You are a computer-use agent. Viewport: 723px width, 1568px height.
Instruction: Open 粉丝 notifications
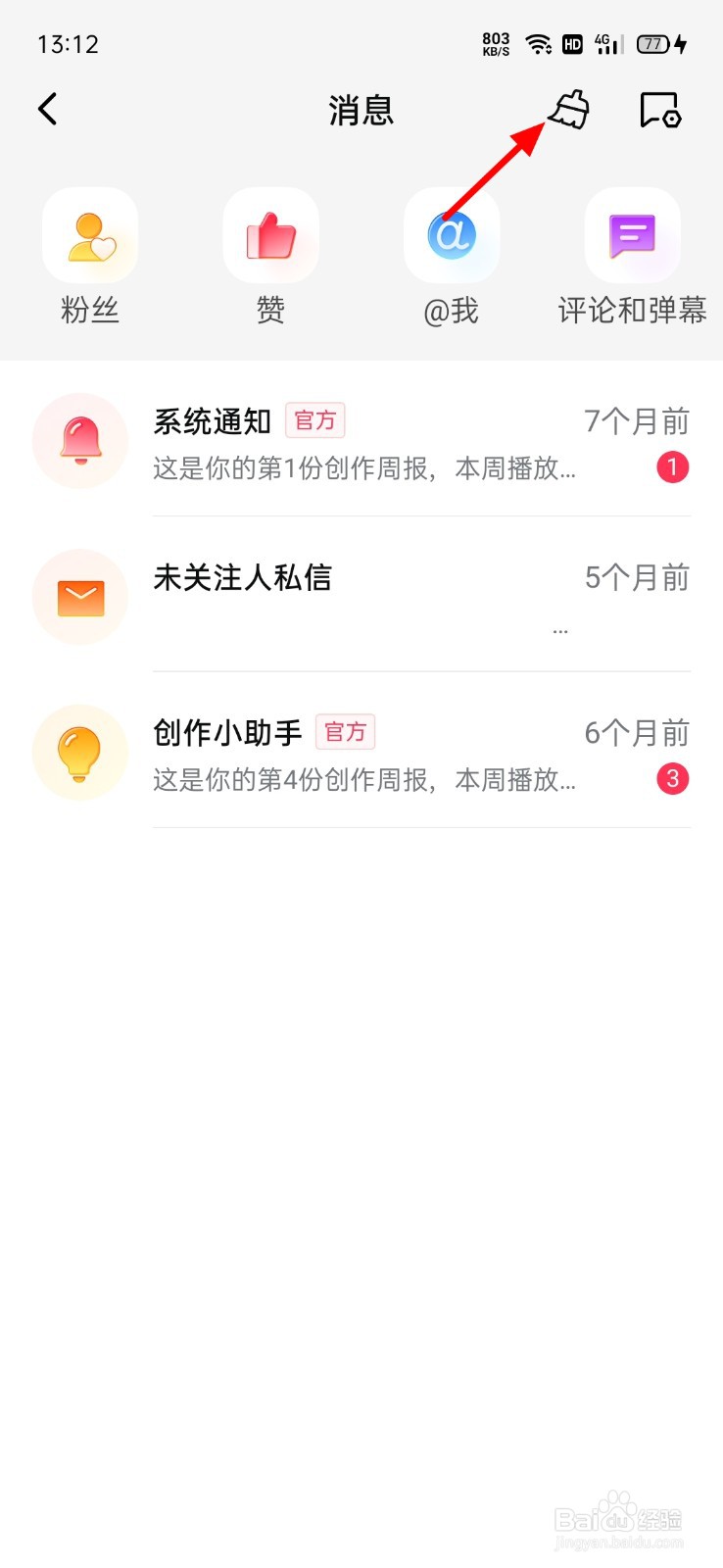click(90, 257)
